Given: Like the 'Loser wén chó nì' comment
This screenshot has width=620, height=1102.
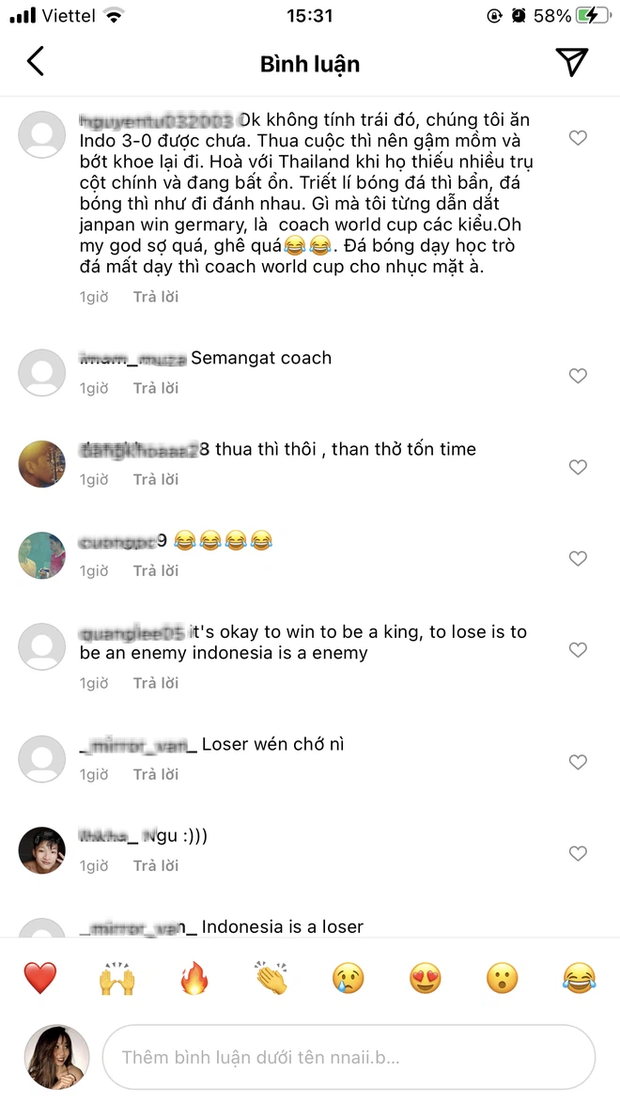Looking at the screenshot, I should point(577,762).
